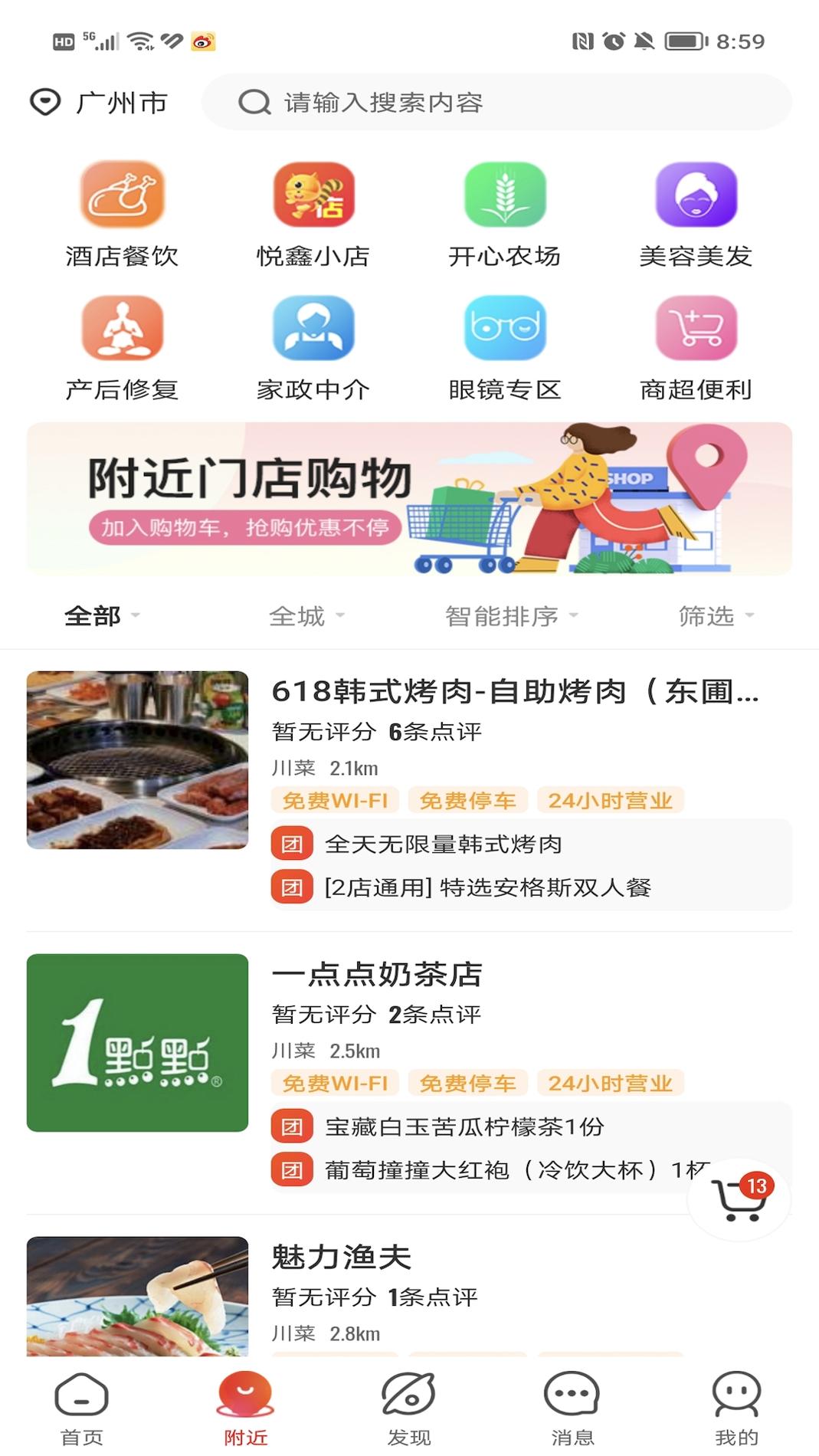Viewport: 819px width, 1456px height.
Task: Tap the location pin next to 广州市
Action: click(x=44, y=102)
